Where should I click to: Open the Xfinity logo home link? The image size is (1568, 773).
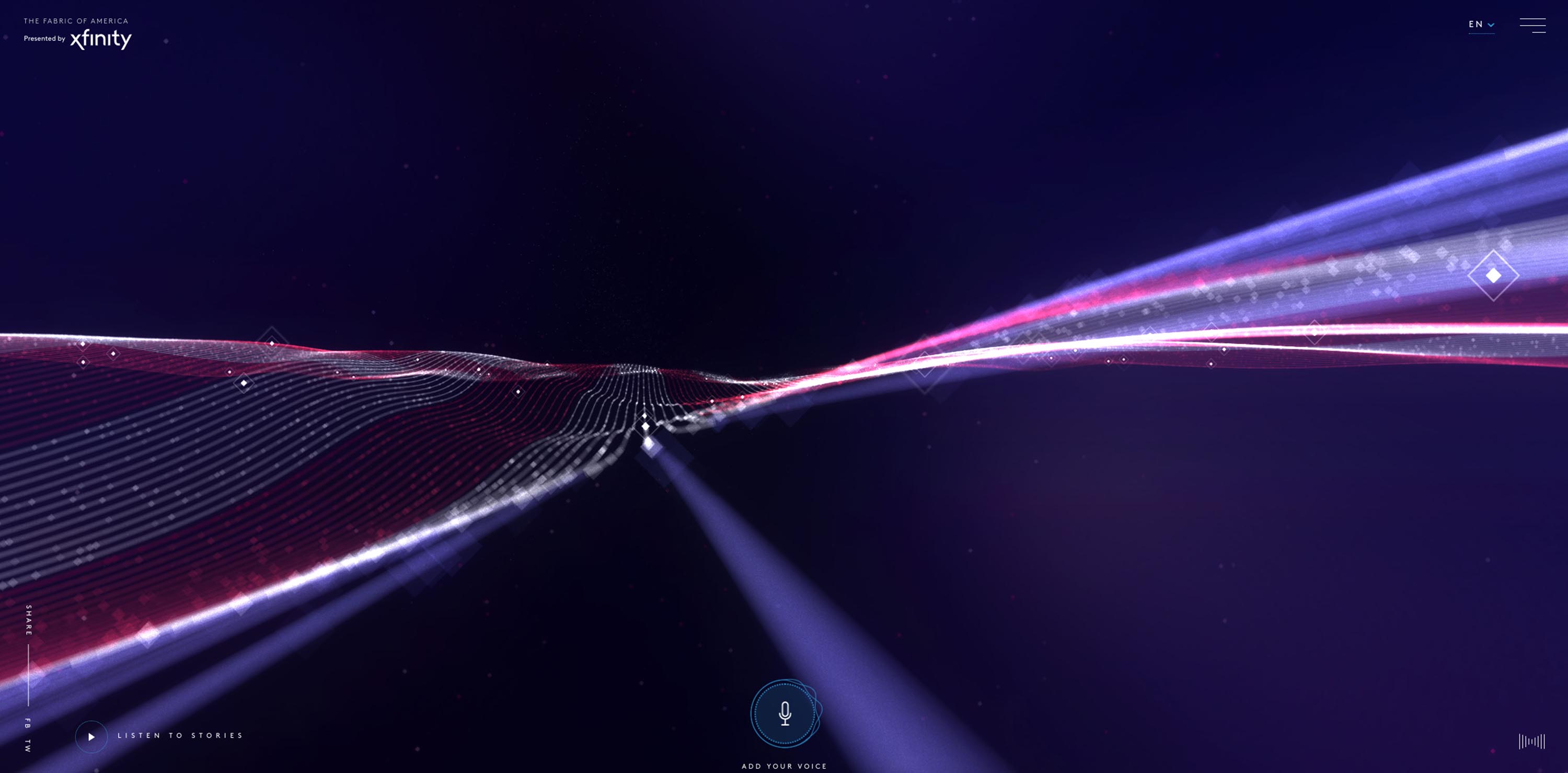(x=100, y=39)
